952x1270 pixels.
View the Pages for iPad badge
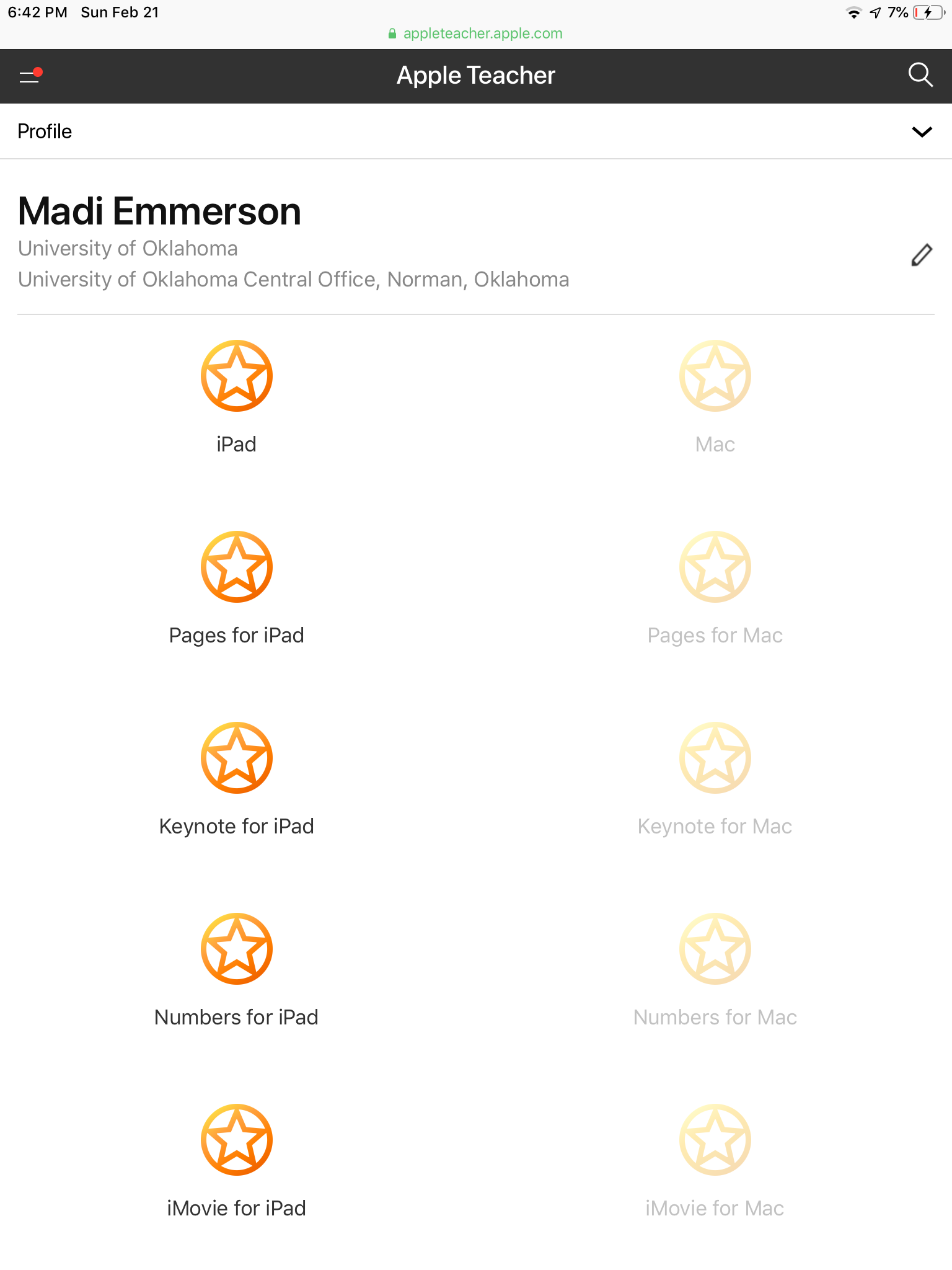pyautogui.click(x=236, y=567)
